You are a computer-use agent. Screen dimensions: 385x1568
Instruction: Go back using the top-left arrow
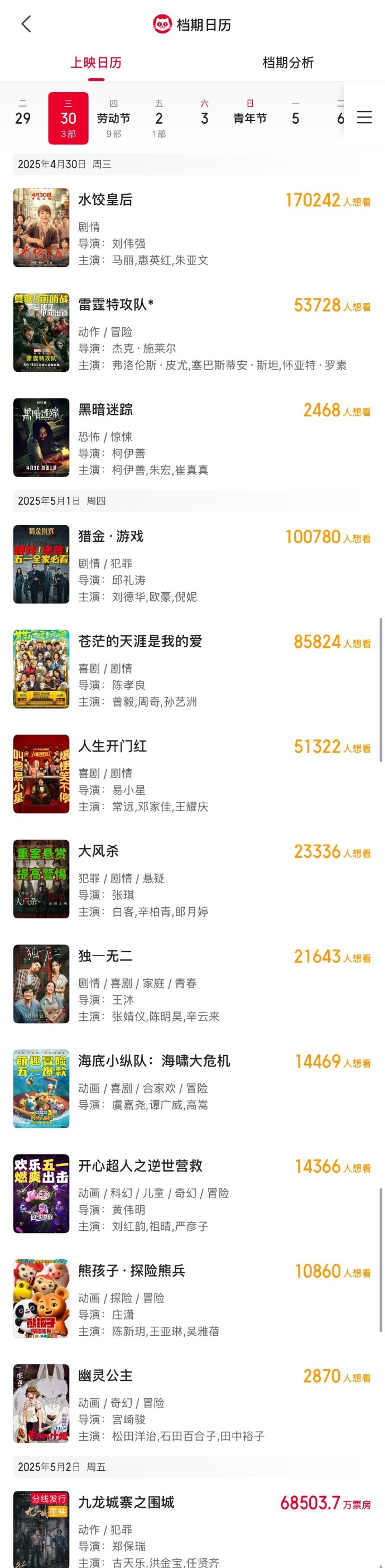tap(26, 25)
